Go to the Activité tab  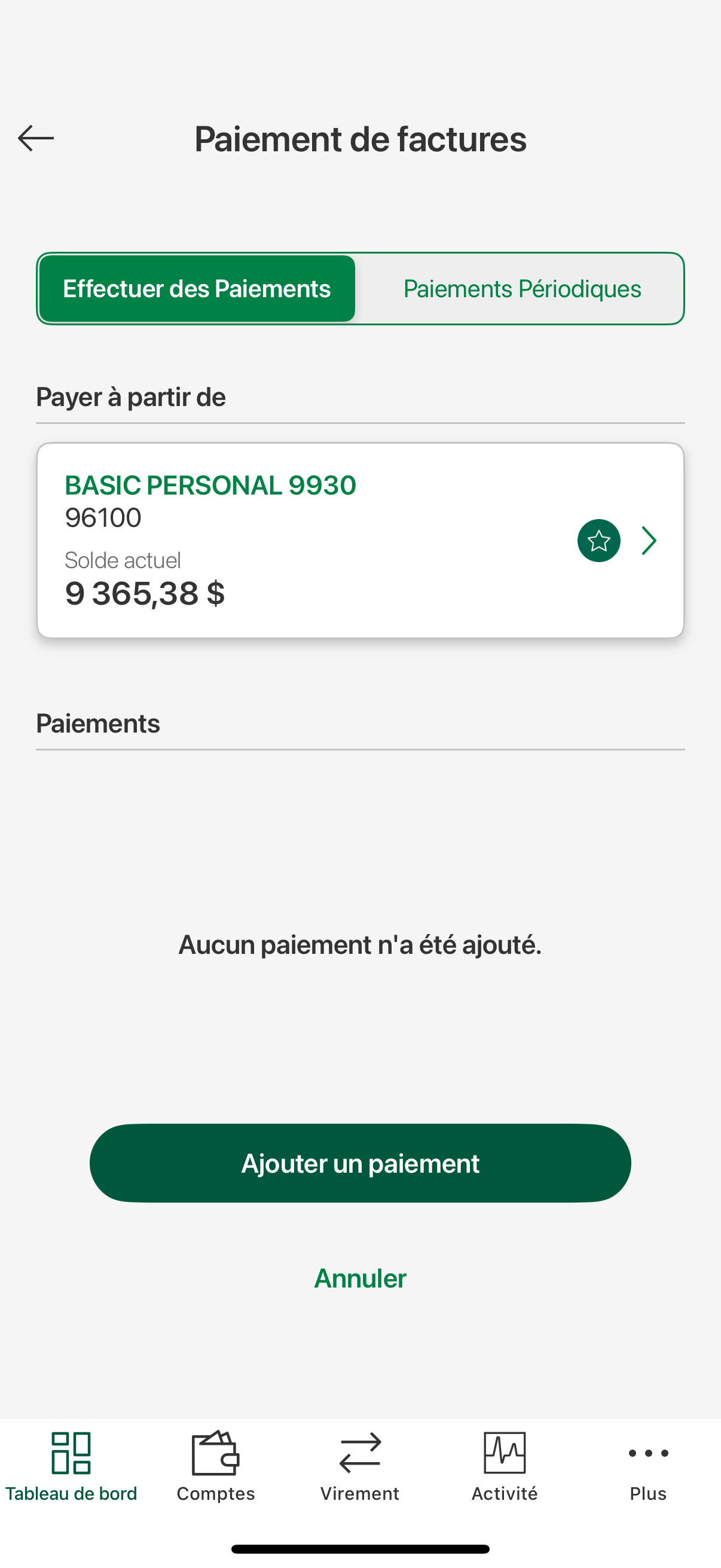coord(505,1467)
